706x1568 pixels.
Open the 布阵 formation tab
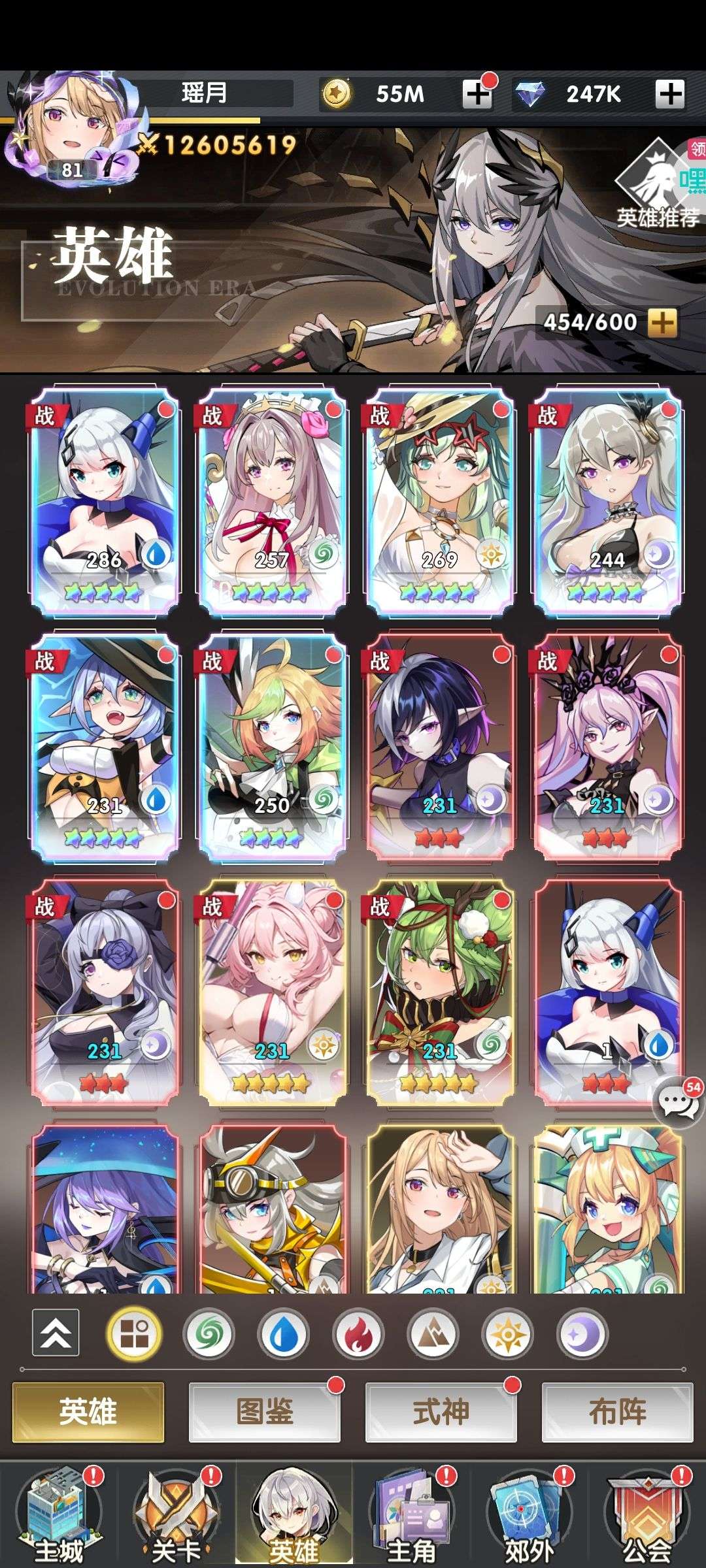coord(618,1411)
